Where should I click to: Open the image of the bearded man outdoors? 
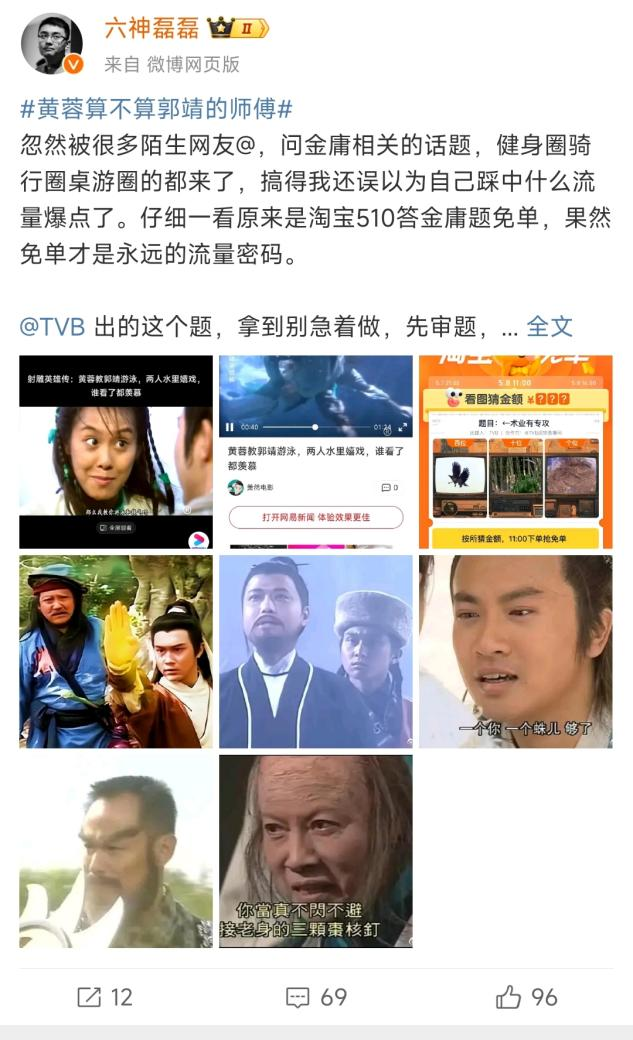pyautogui.click(x=116, y=852)
